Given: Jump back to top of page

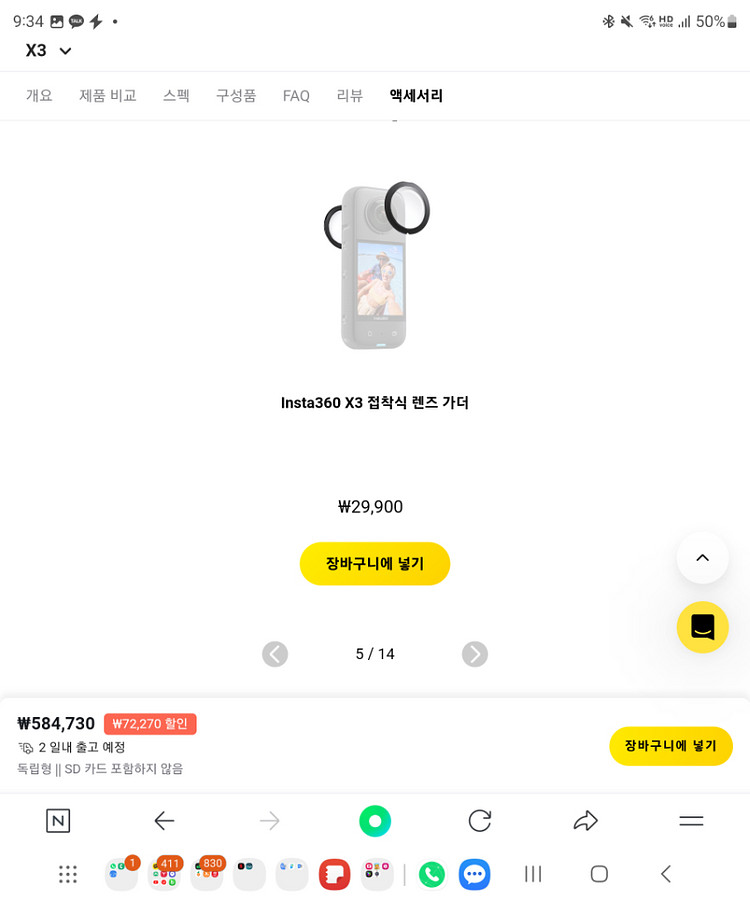Looking at the screenshot, I should point(702,558).
